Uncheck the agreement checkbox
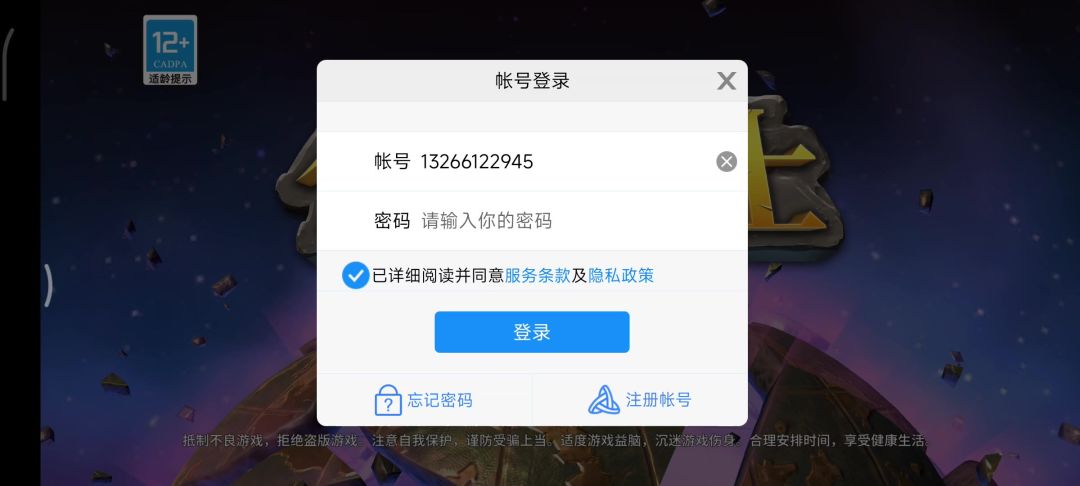The width and height of the screenshot is (1080, 486). coord(355,275)
